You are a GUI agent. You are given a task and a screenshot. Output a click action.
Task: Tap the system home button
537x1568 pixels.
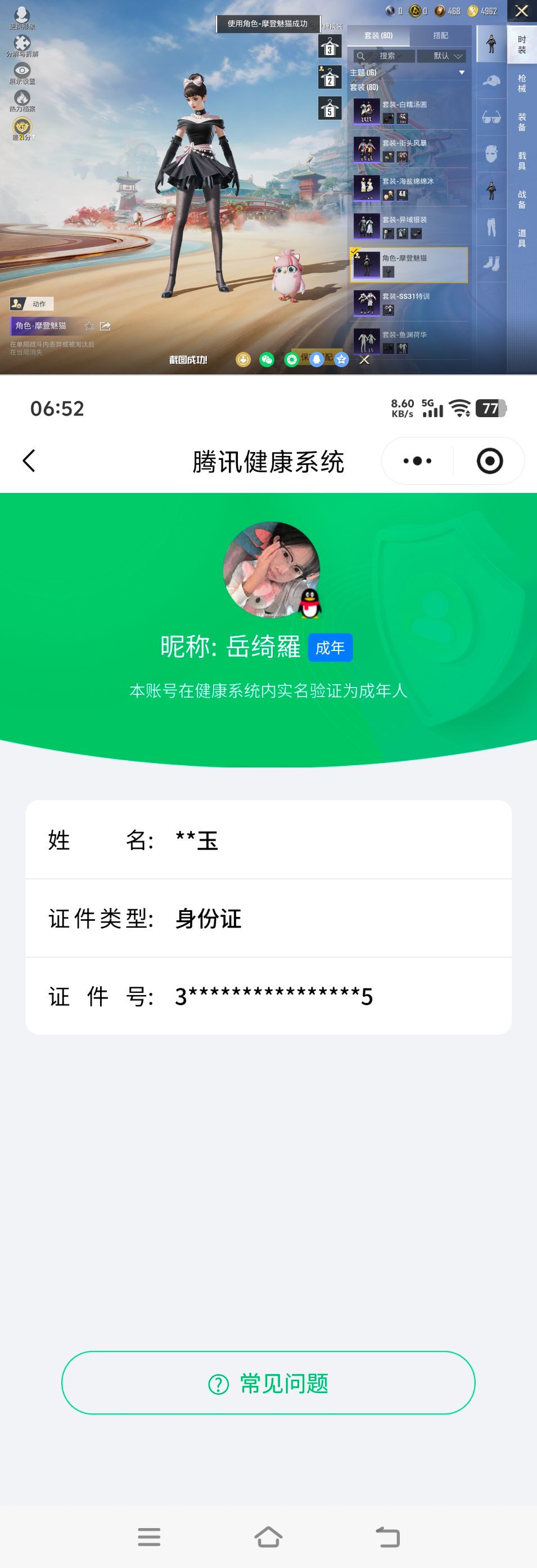[x=269, y=1537]
